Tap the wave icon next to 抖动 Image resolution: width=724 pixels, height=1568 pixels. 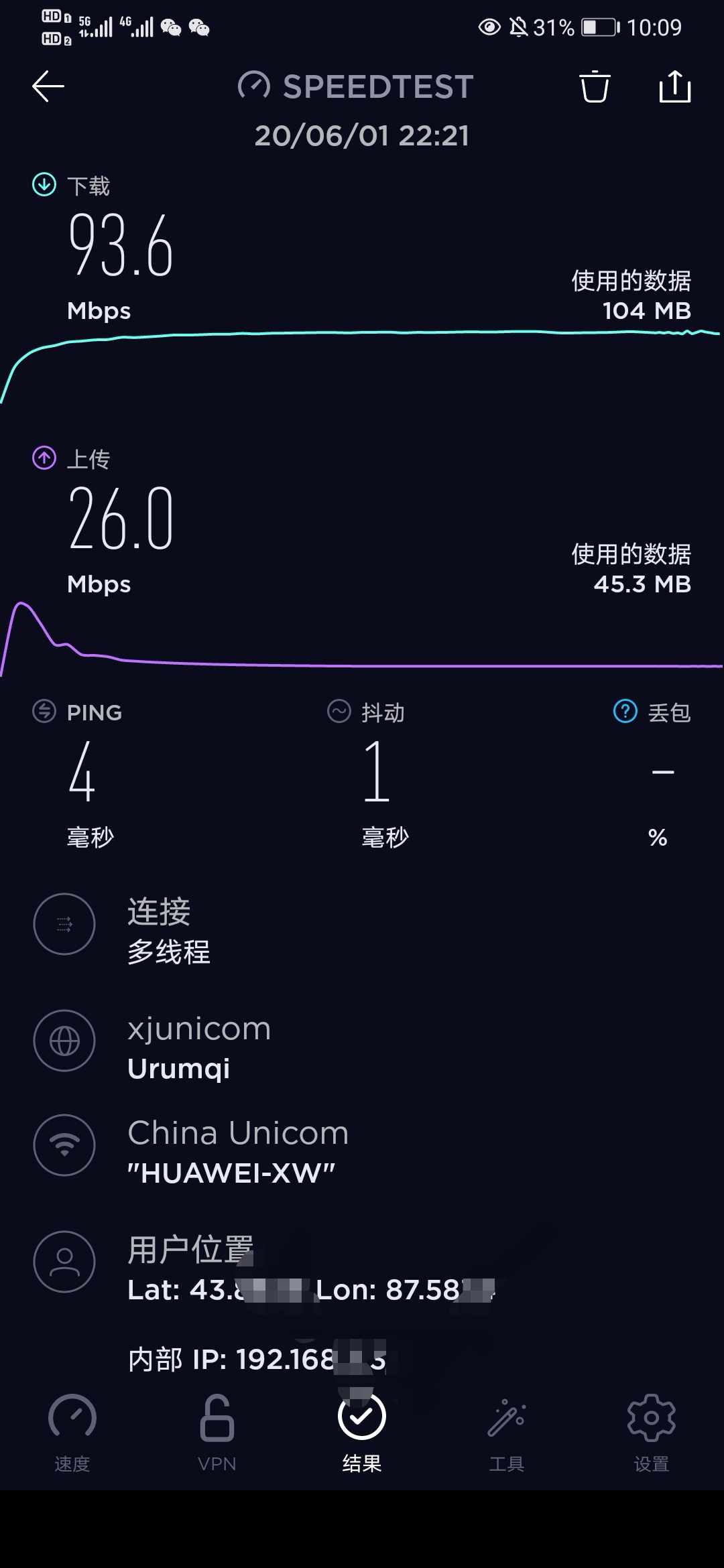tap(339, 712)
